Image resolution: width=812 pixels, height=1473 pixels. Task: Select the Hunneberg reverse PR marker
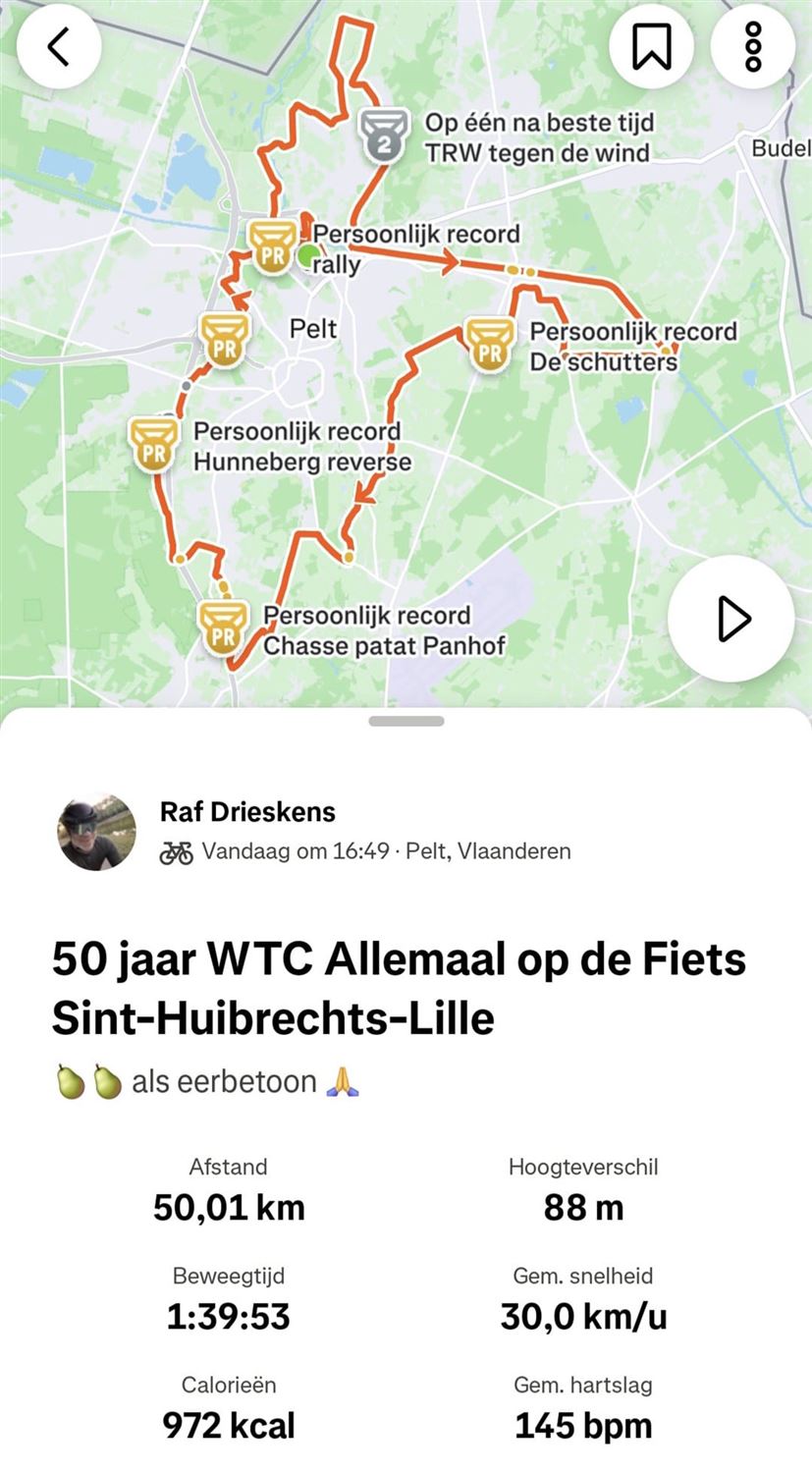154,445
